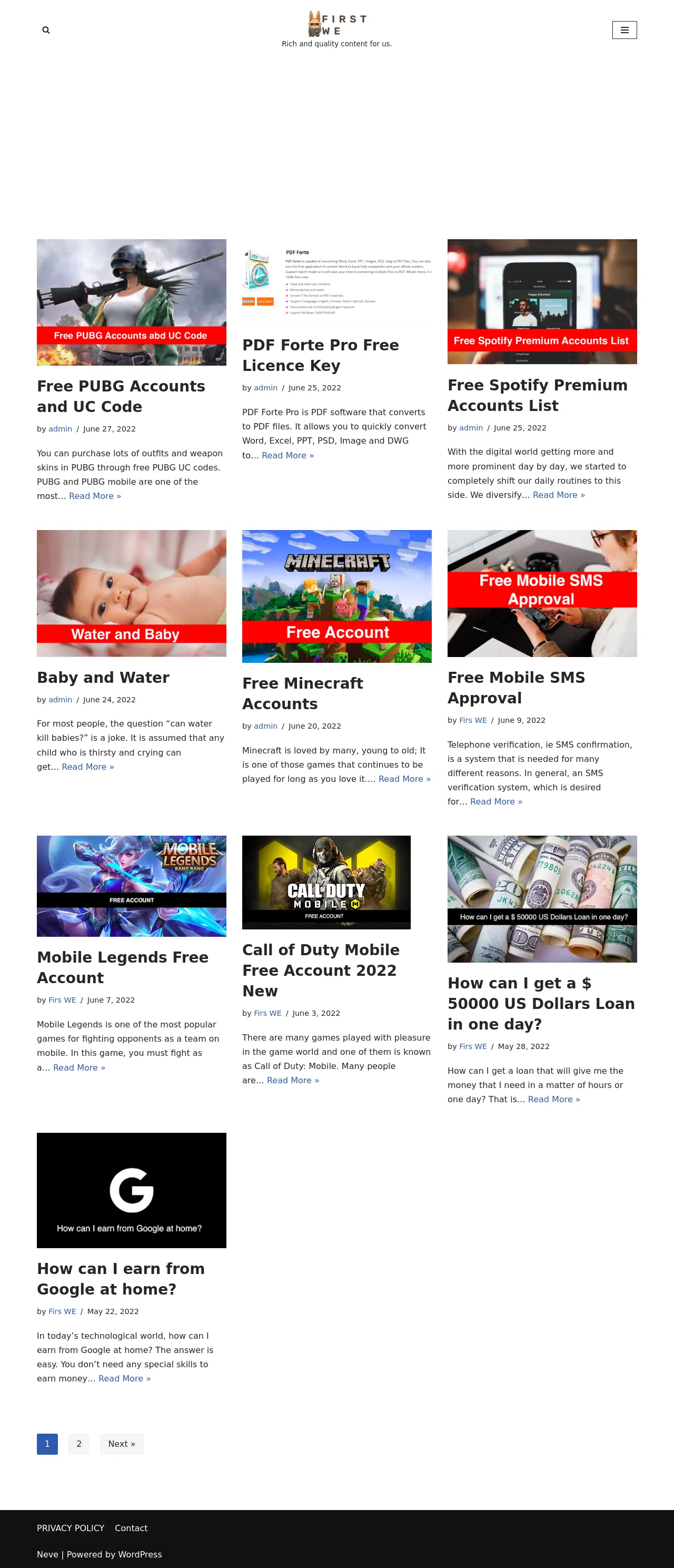Read more about Free Mobile SMS Approval
Viewport: 674px width, 1568px height.
coord(496,802)
